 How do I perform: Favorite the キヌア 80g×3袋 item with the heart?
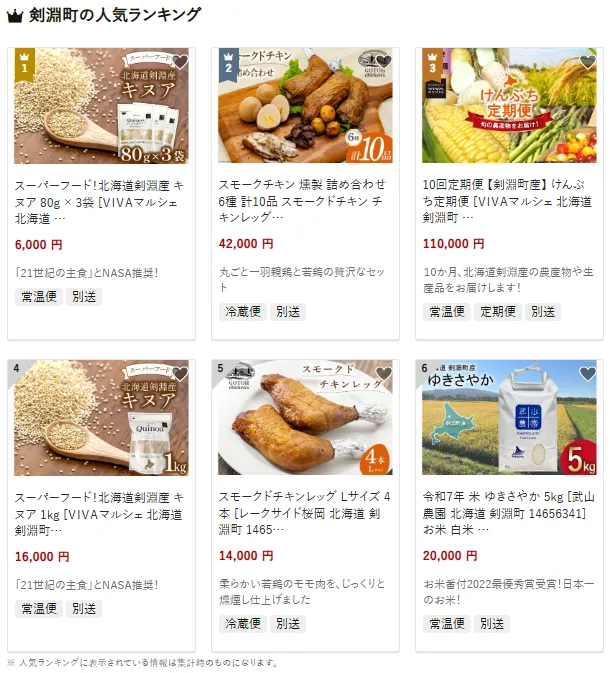[x=180, y=62]
